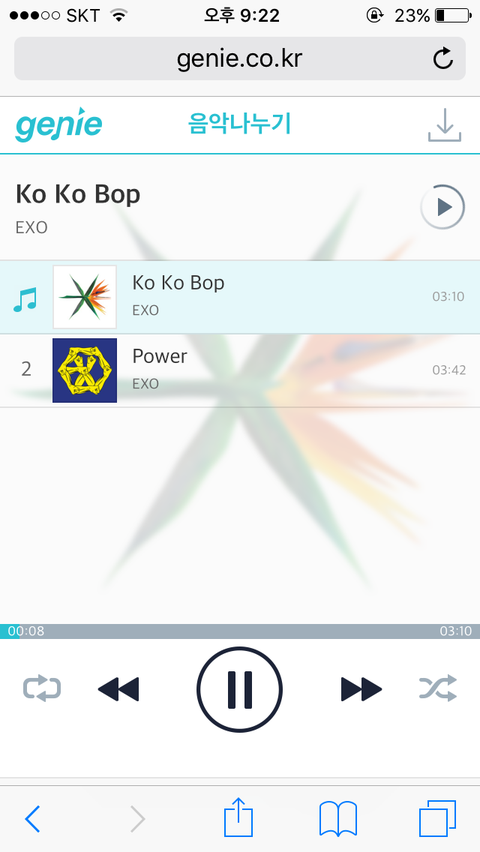The width and height of the screenshot is (480, 852).
Task: Toggle repeat mode
Action: pos(42,689)
